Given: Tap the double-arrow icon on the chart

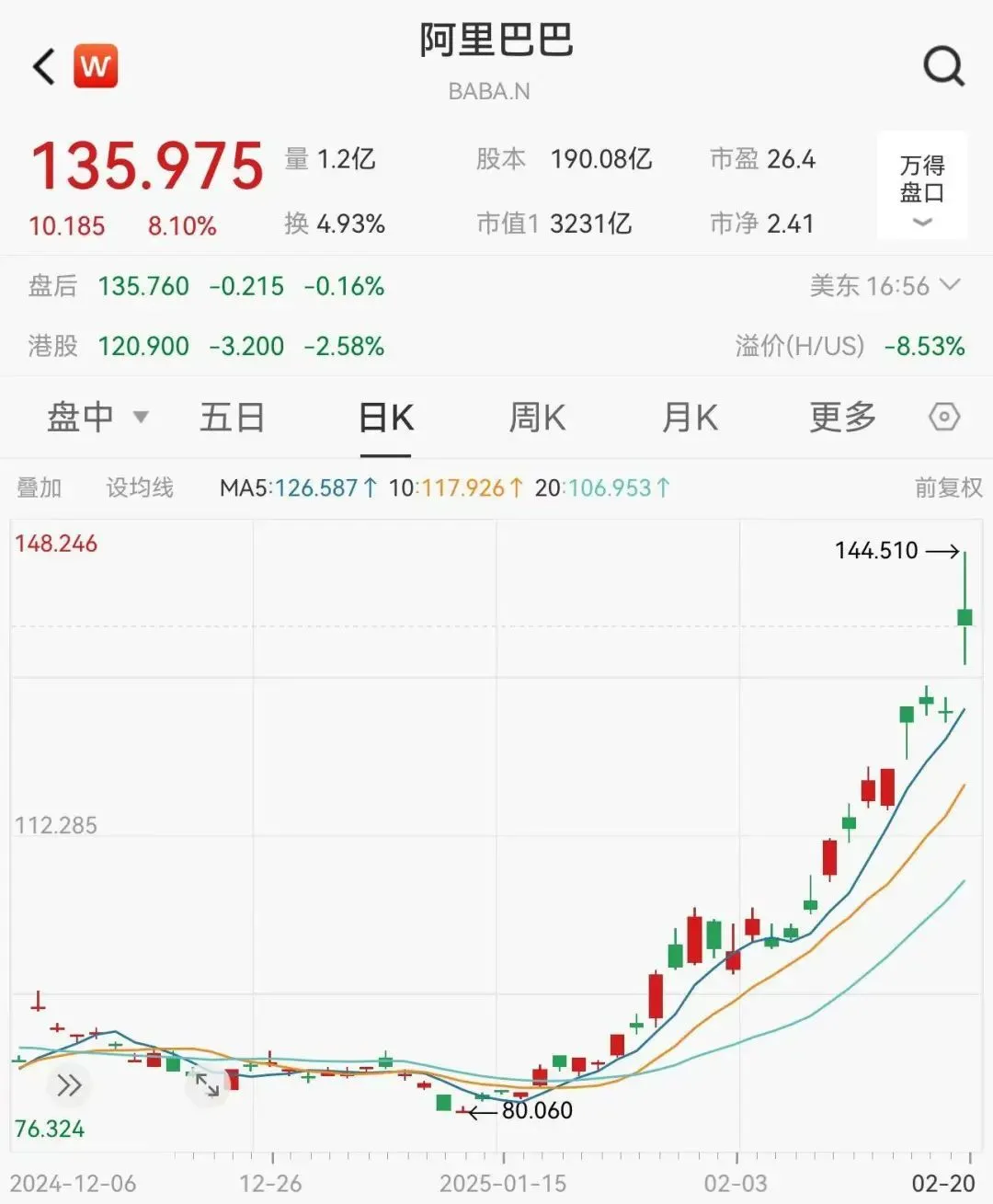Looking at the screenshot, I should 69,1086.
